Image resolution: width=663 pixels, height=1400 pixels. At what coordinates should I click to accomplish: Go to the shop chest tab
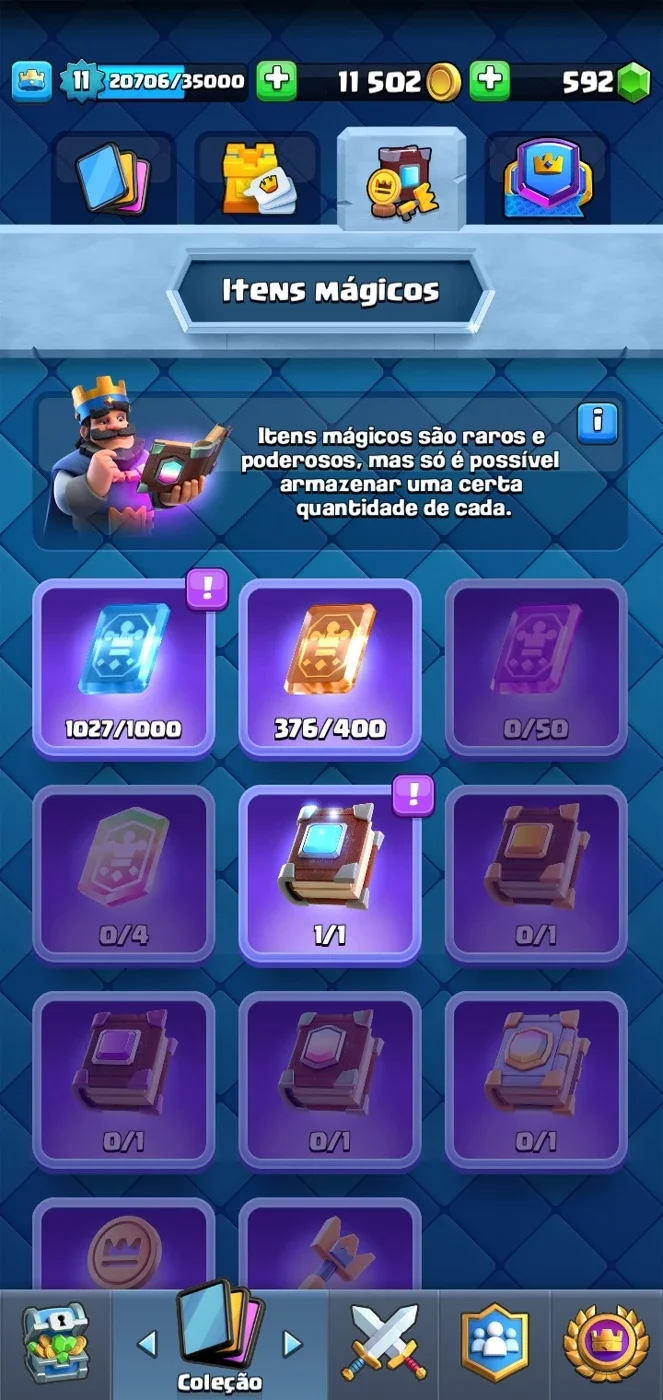[x=55, y=1343]
